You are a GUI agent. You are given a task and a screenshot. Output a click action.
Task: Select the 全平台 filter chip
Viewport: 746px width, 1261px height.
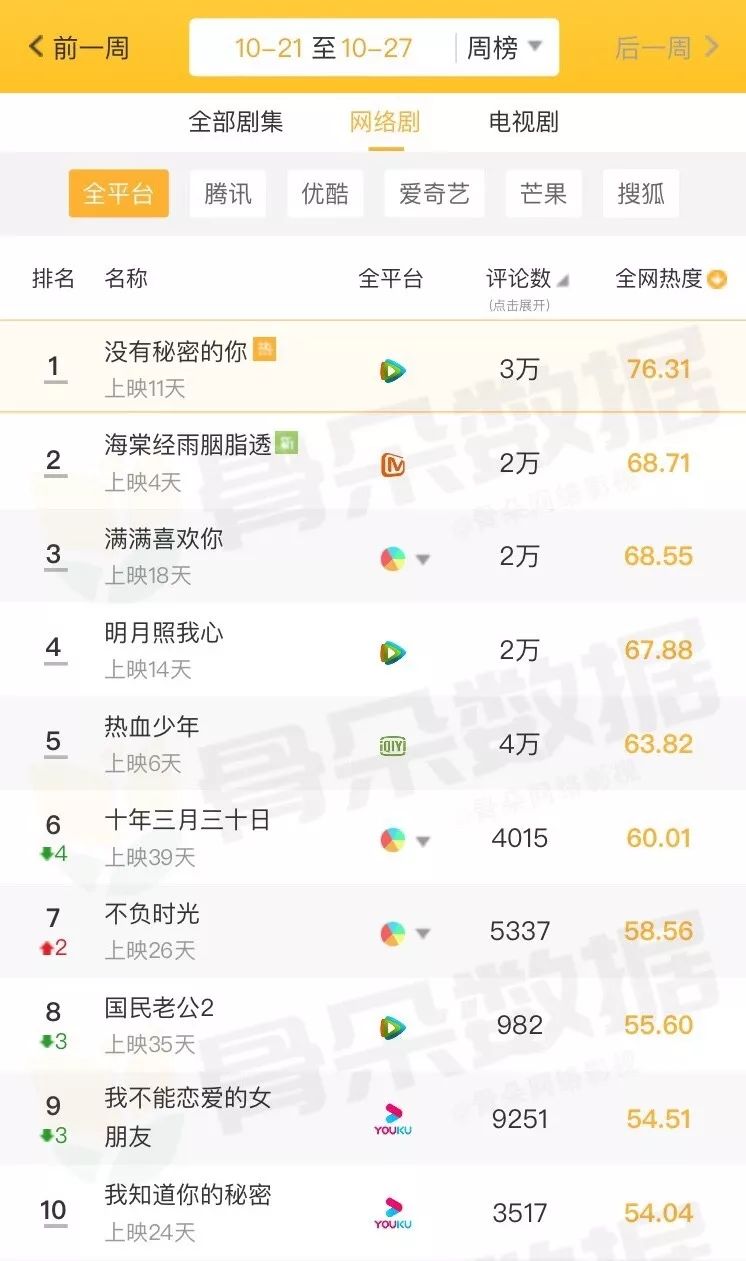pos(118,194)
